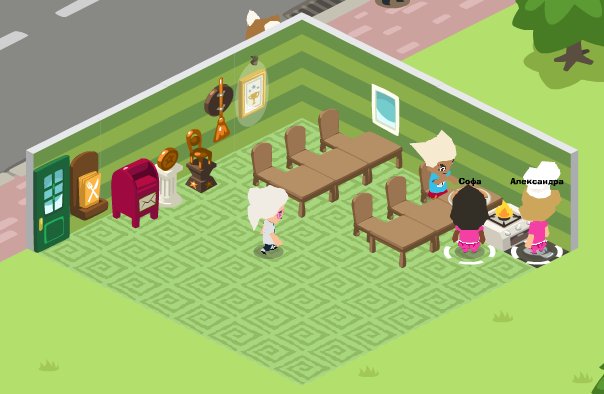Select the waitress named Софа
The image size is (604, 394).
469,220
